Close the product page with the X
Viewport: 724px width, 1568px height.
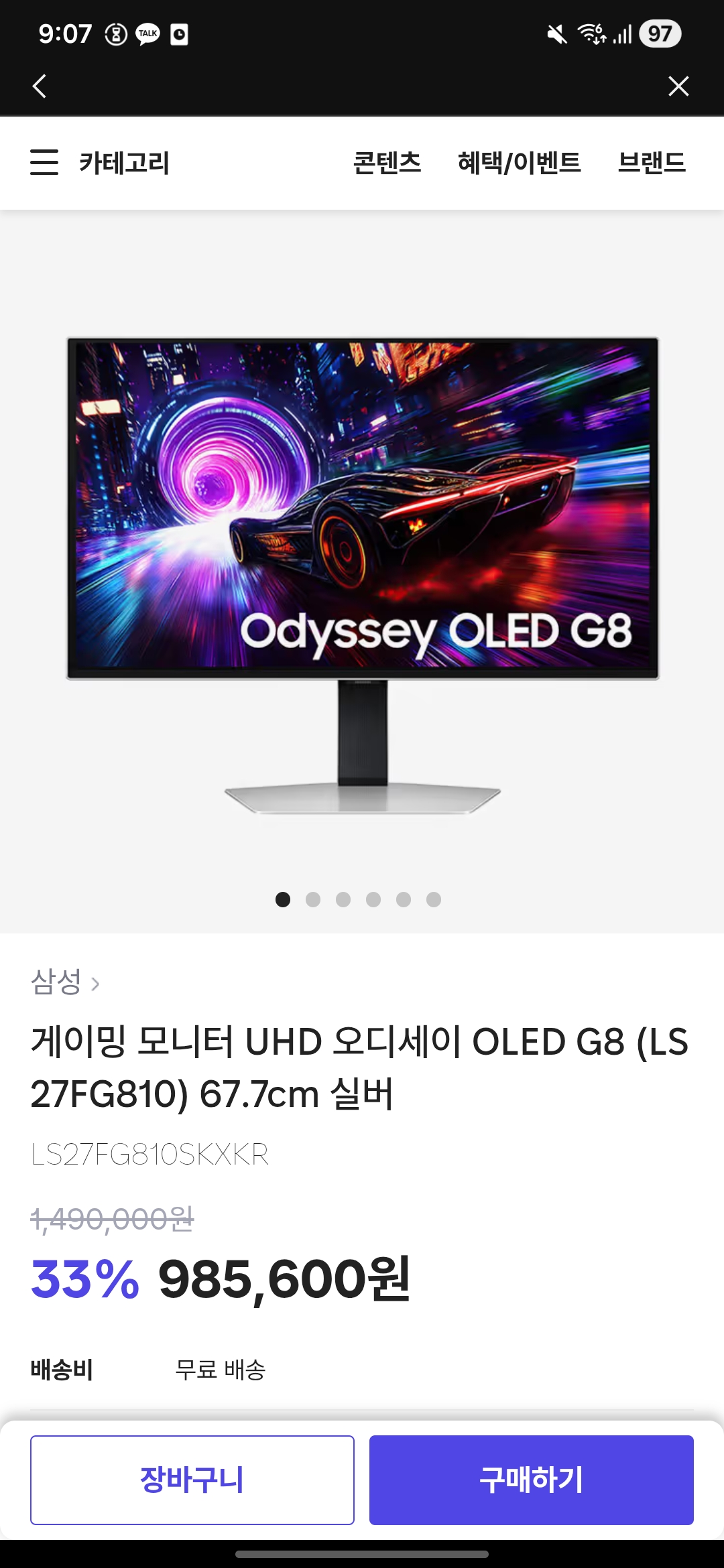[679, 85]
